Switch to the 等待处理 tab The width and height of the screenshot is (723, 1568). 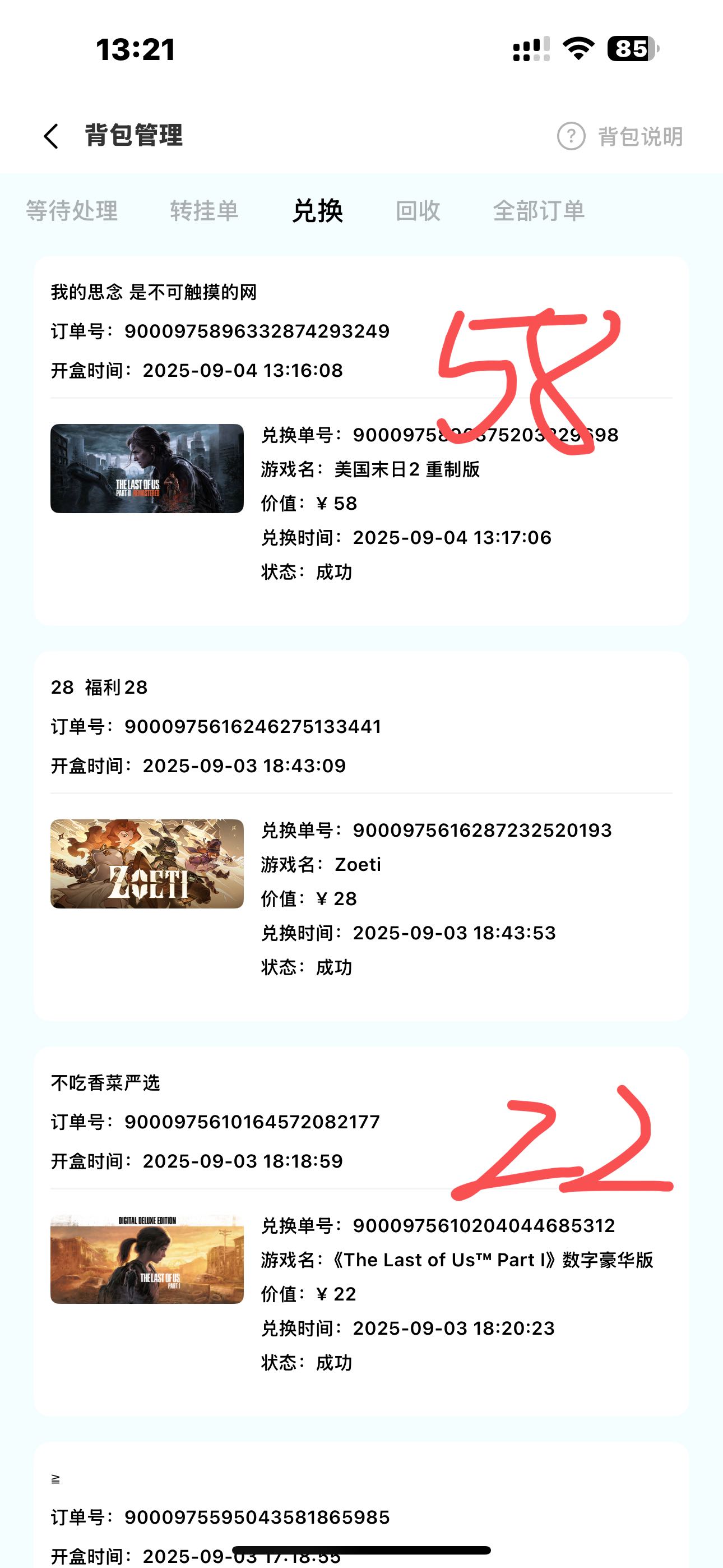(x=72, y=211)
